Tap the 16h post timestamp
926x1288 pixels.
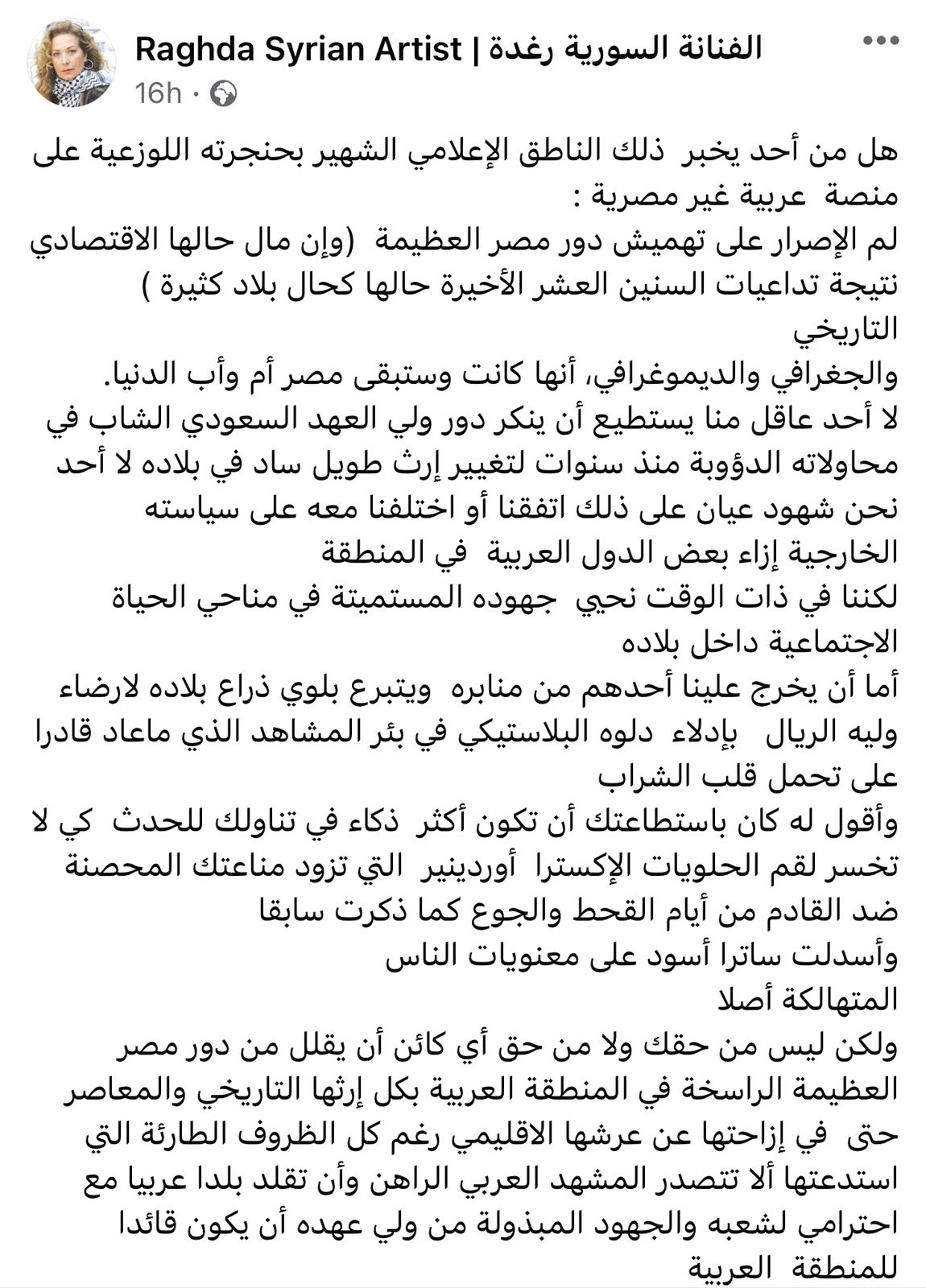[x=158, y=94]
